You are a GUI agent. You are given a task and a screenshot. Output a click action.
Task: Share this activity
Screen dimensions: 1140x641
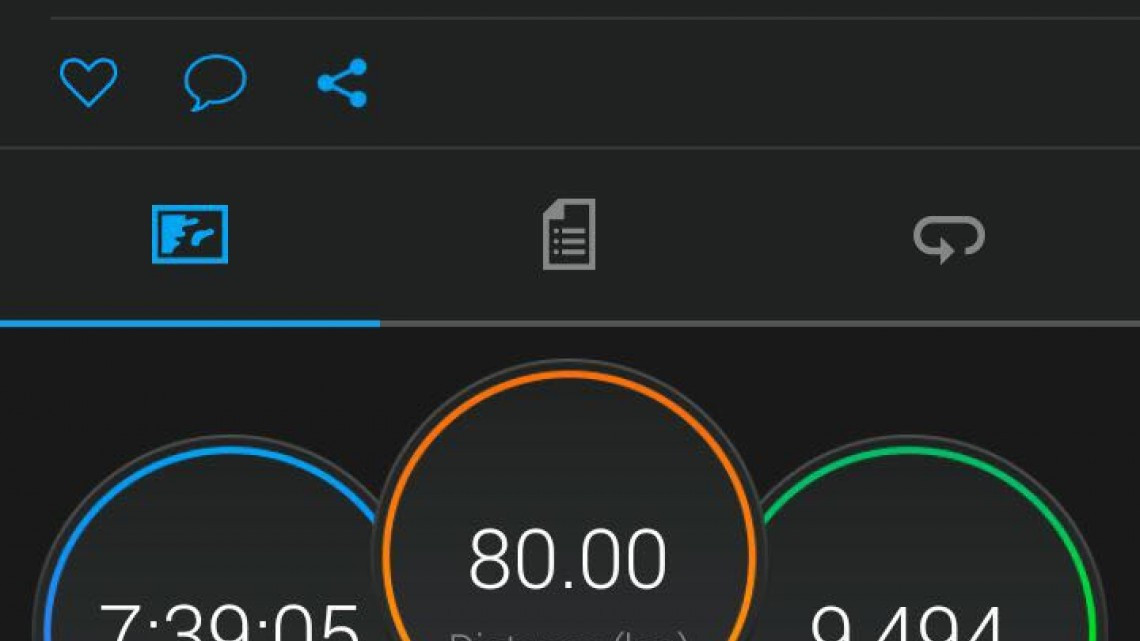[342, 83]
